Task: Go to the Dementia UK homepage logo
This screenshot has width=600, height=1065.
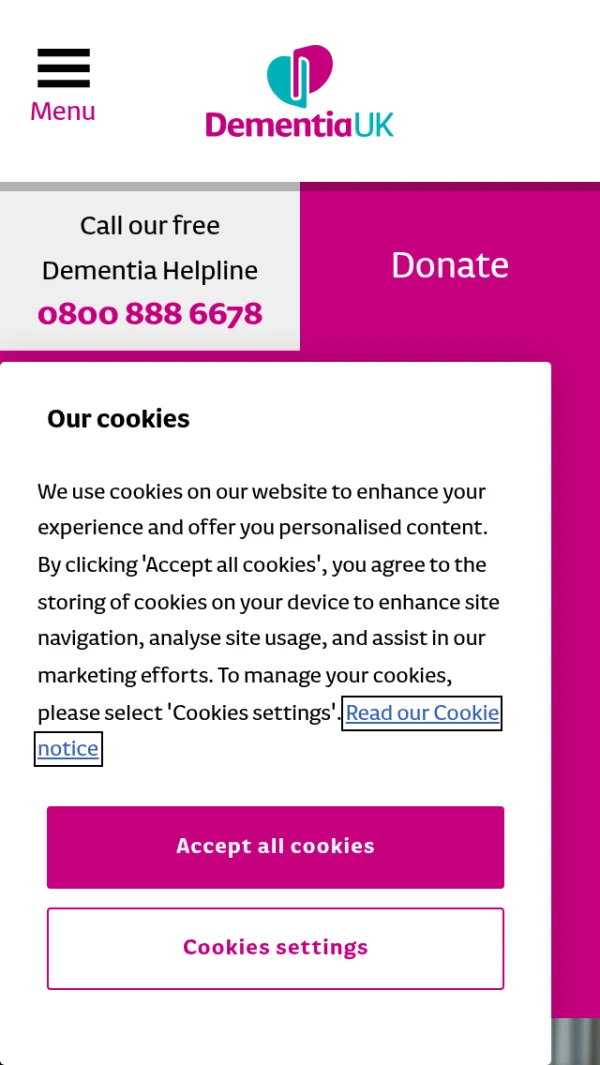Action: click(299, 92)
